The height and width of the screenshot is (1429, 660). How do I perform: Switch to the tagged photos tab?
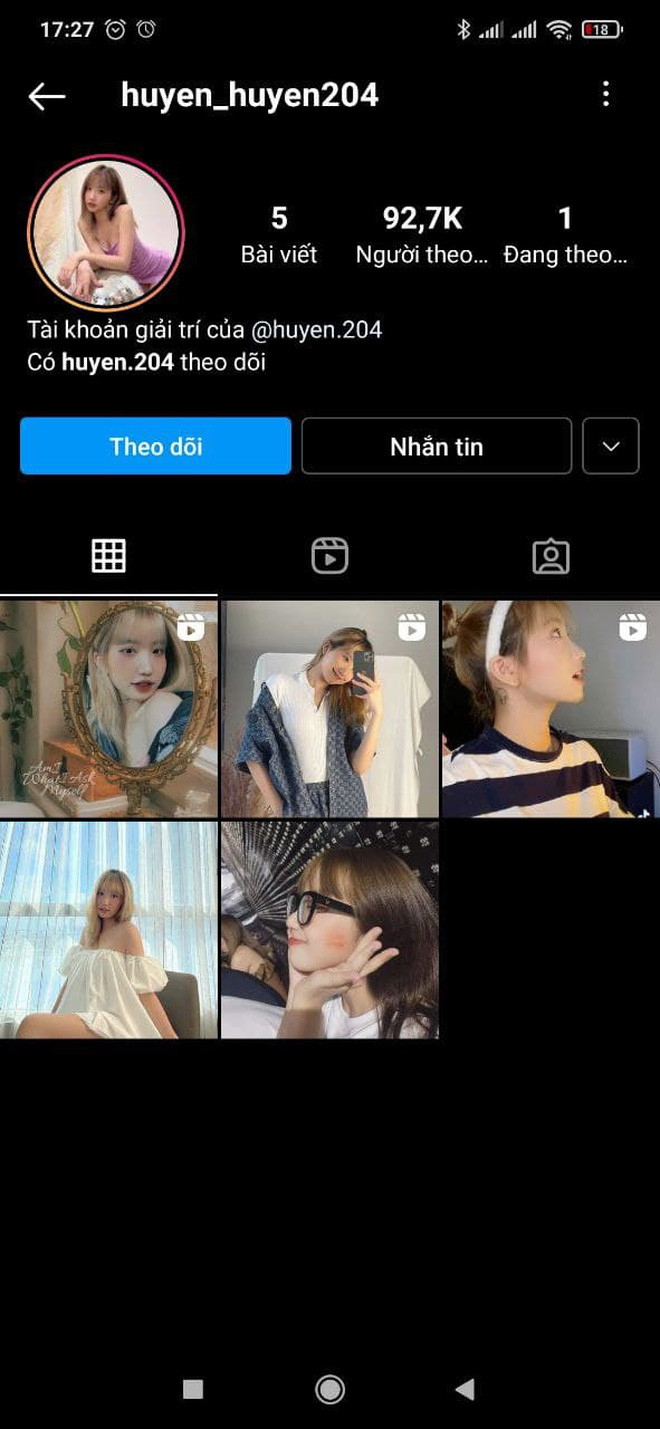click(x=550, y=556)
